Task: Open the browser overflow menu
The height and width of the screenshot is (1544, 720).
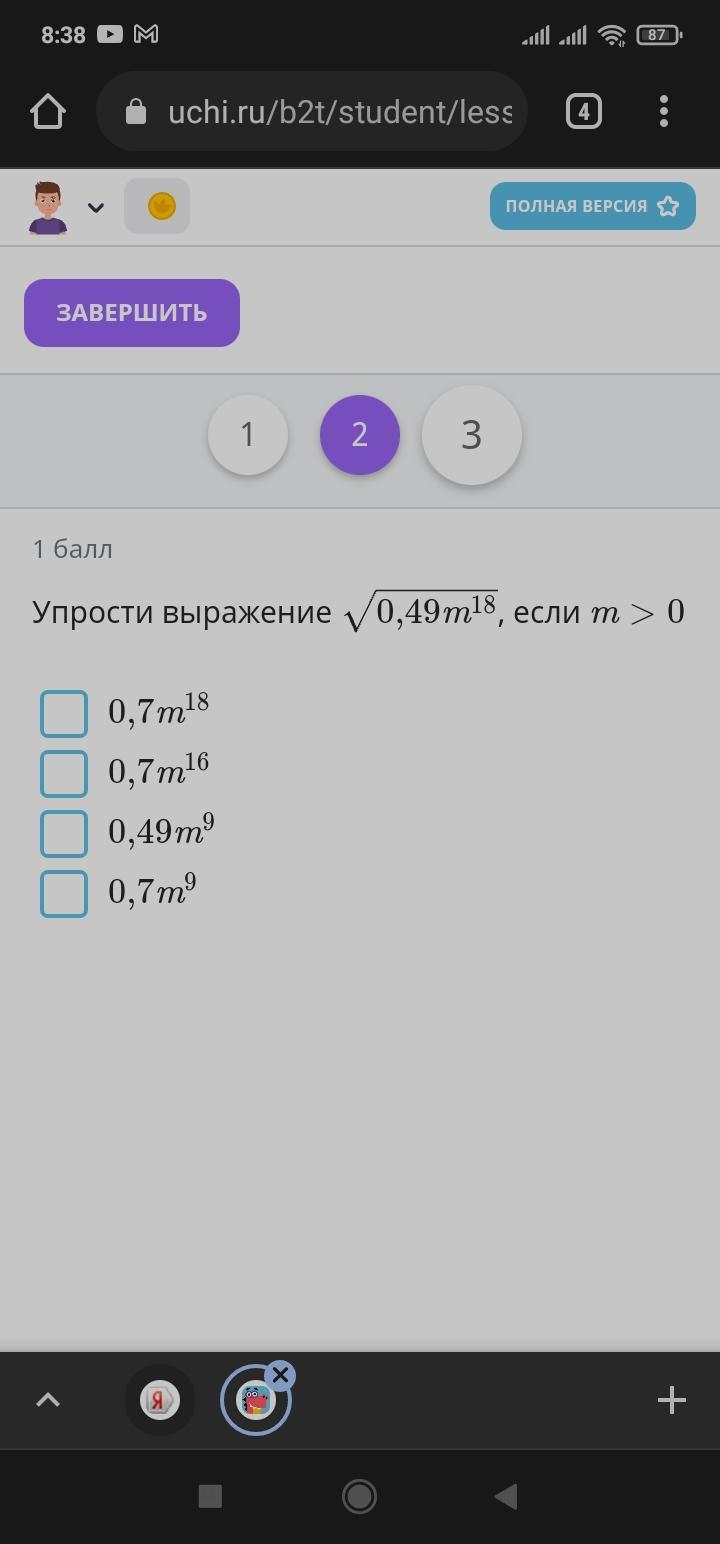Action: (x=664, y=111)
